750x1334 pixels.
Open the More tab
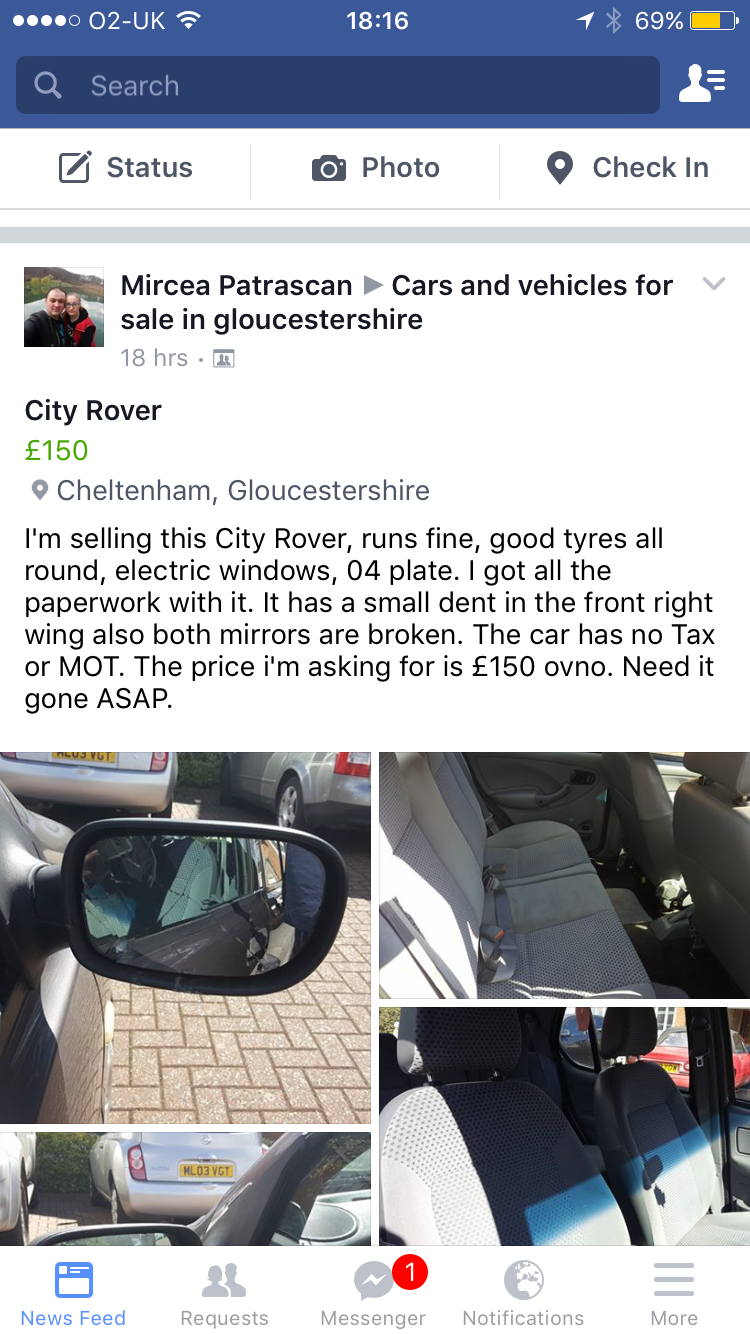(x=674, y=1292)
